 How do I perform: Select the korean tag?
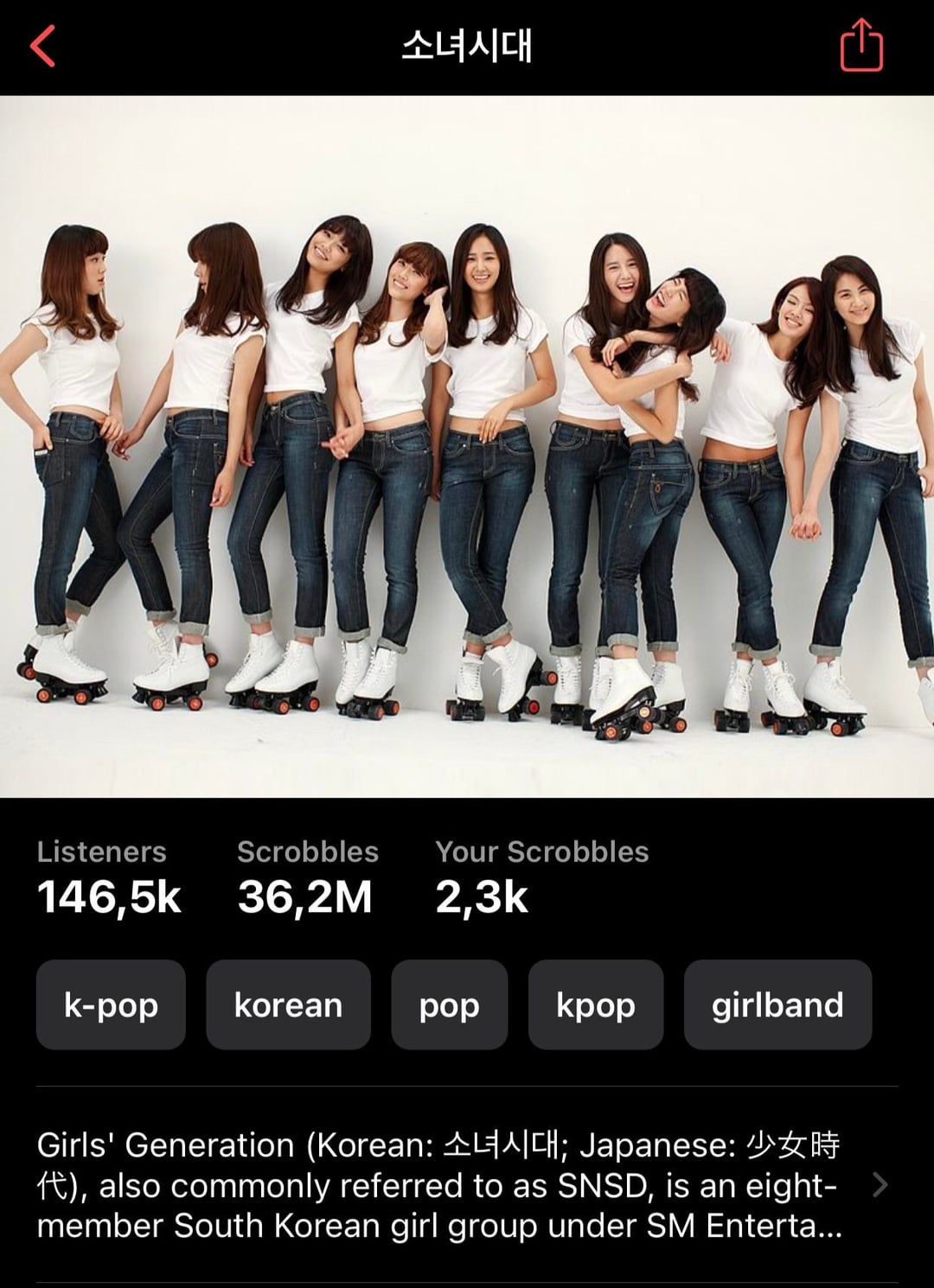pos(288,1004)
